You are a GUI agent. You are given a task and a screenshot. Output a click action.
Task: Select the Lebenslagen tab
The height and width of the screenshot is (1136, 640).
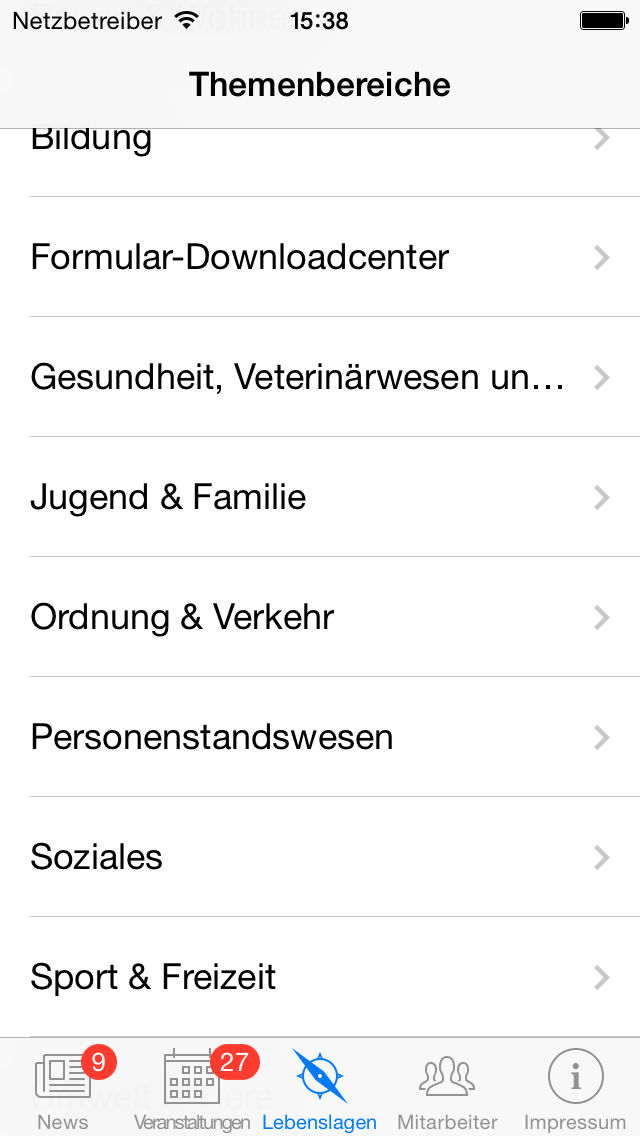pos(320,1088)
